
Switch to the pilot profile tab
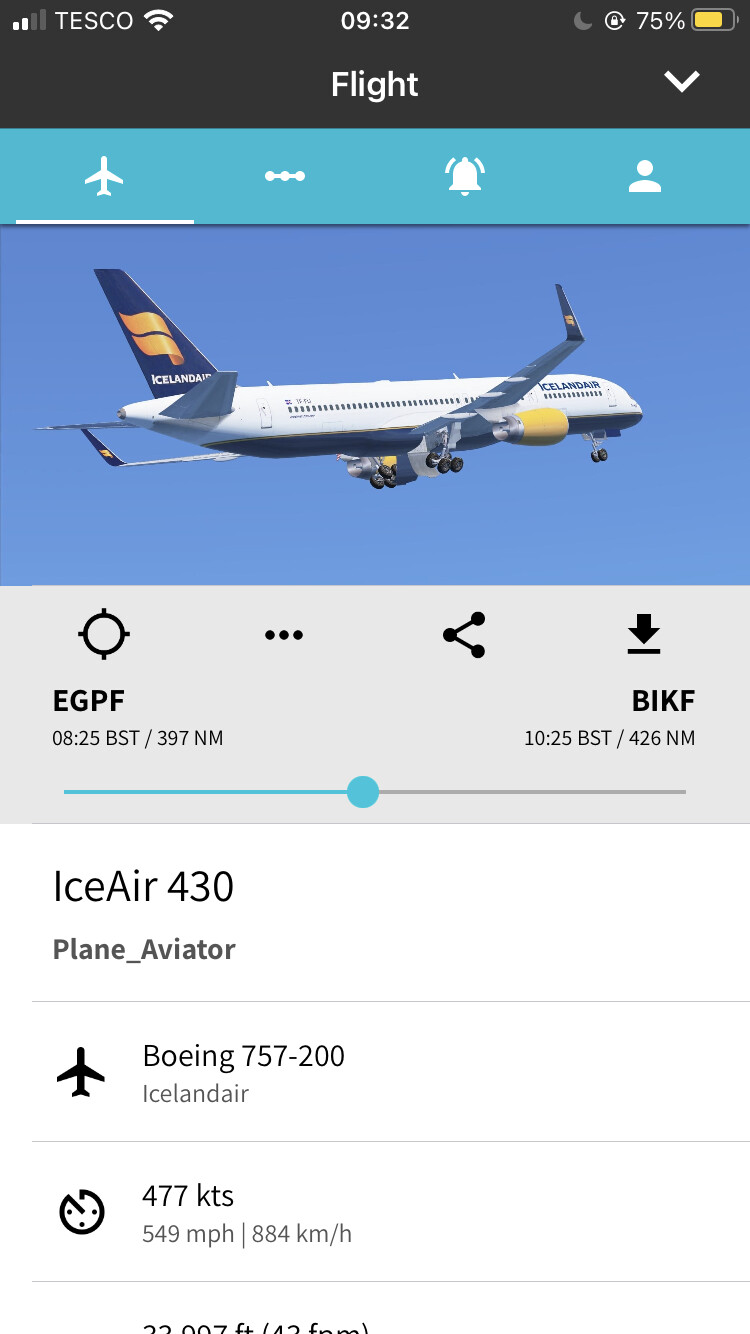point(644,176)
